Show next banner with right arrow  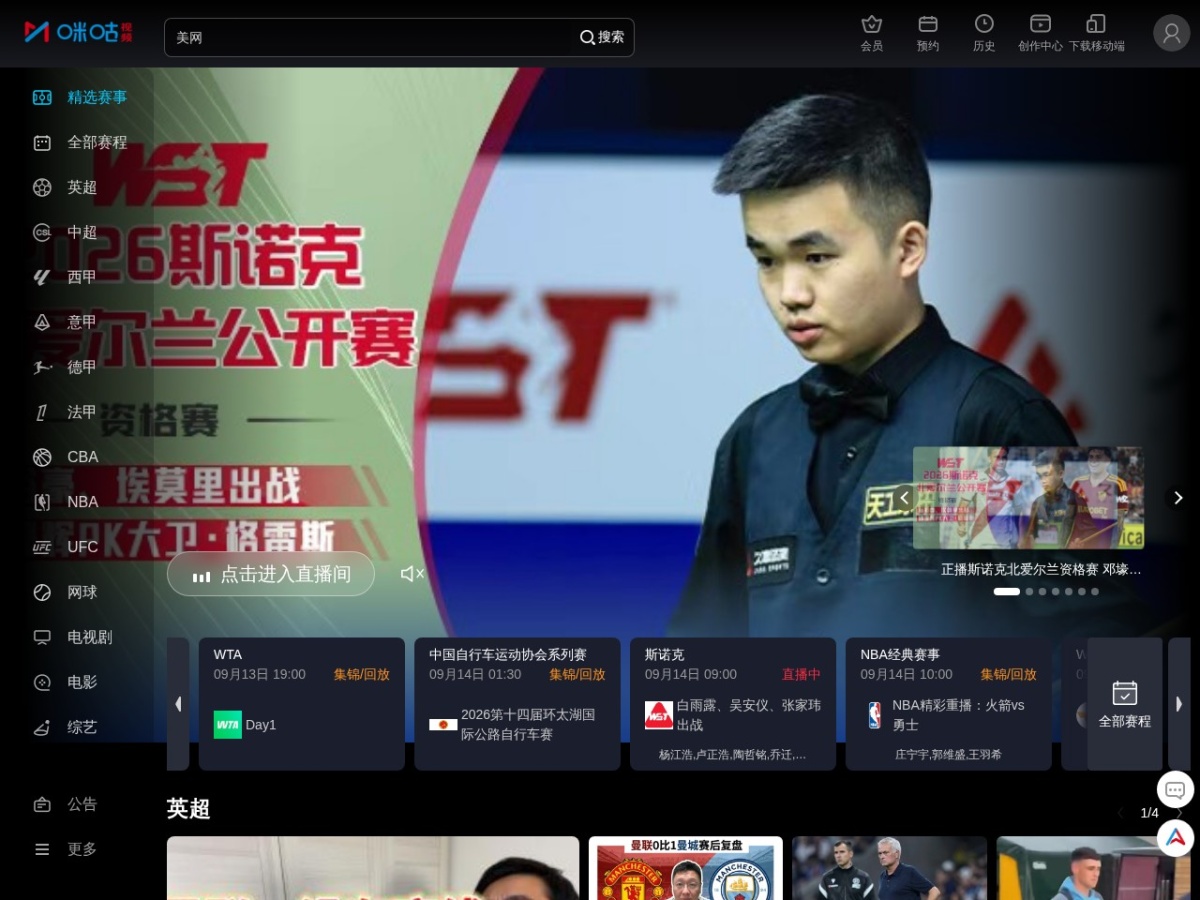pyautogui.click(x=1177, y=497)
